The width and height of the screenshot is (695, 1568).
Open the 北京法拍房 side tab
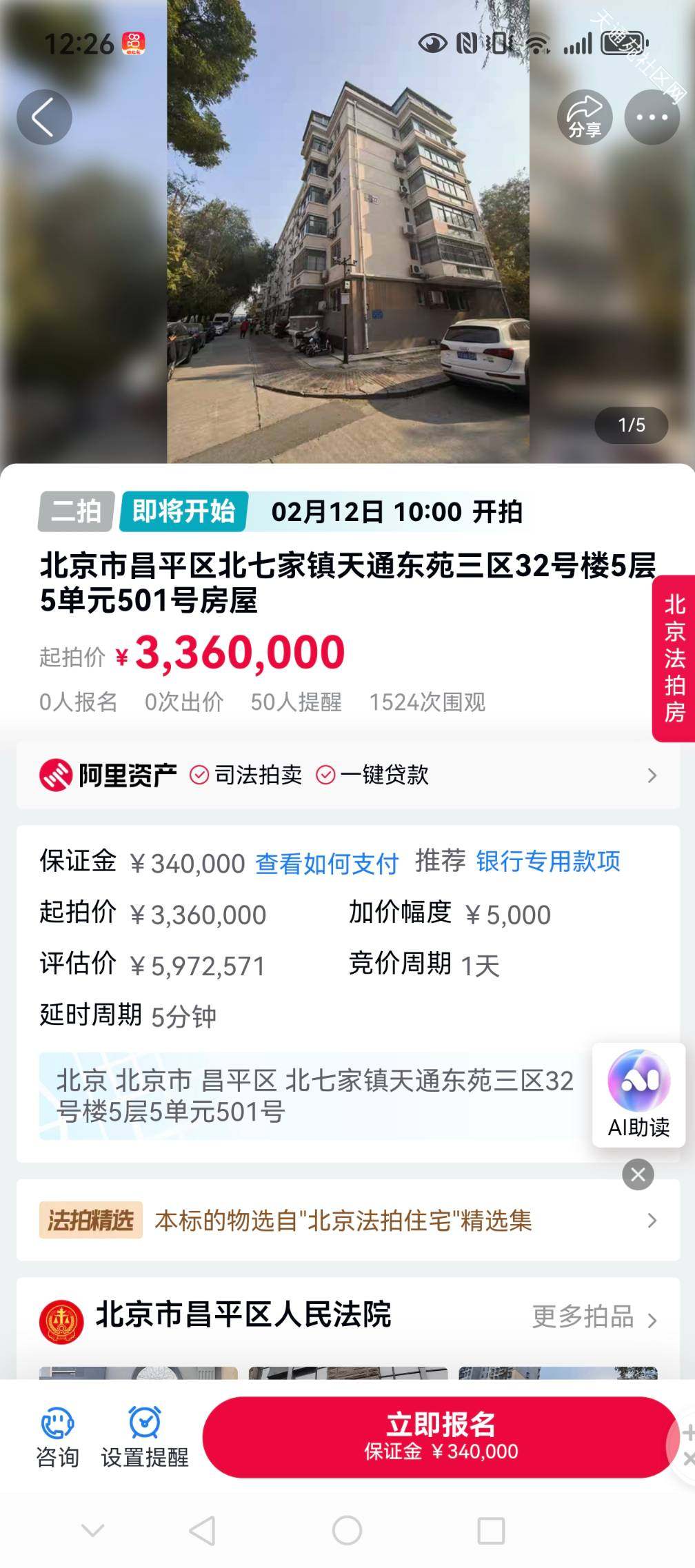[x=674, y=658]
